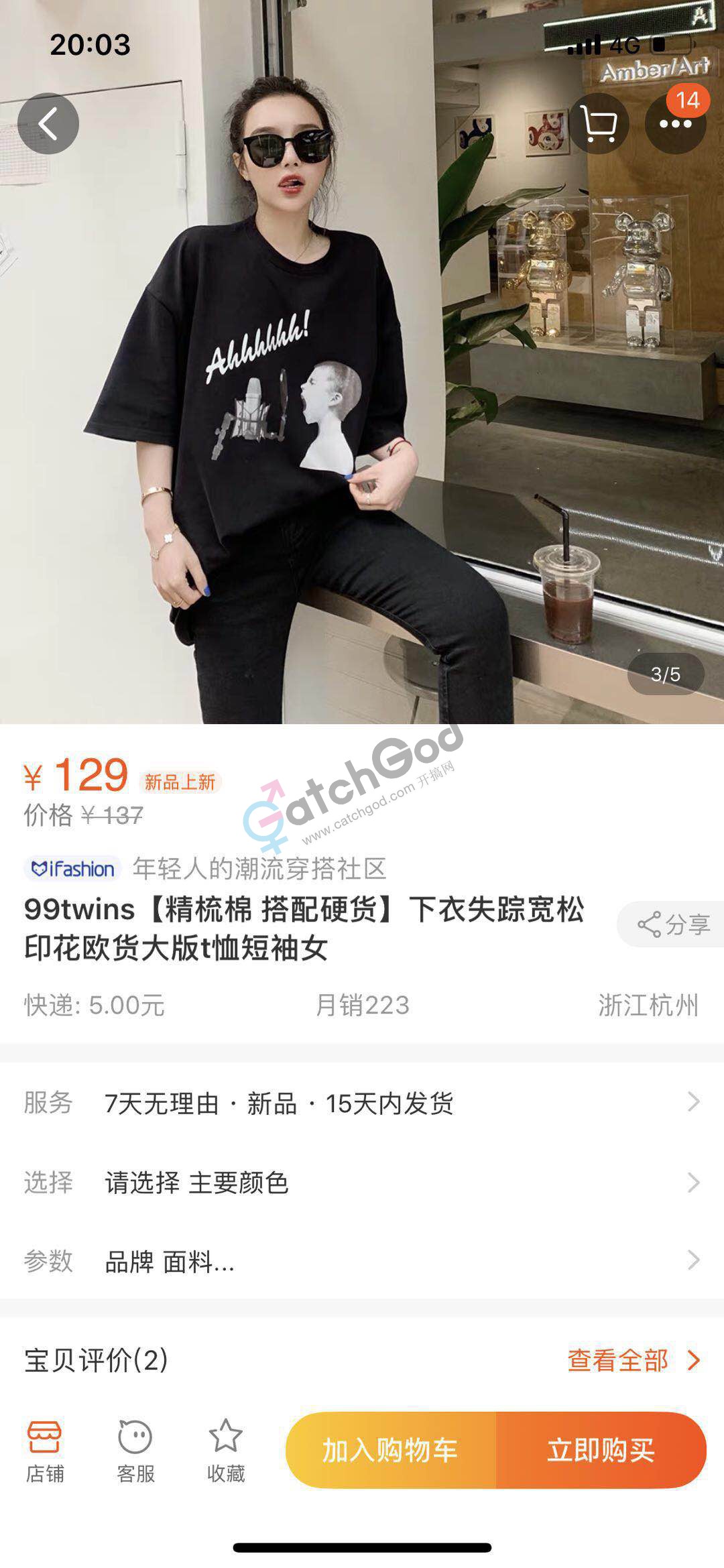Image resolution: width=724 pixels, height=1568 pixels.
Task: Visit the seller's 店铺 shop
Action: pyautogui.click(x=45, y=1451)
